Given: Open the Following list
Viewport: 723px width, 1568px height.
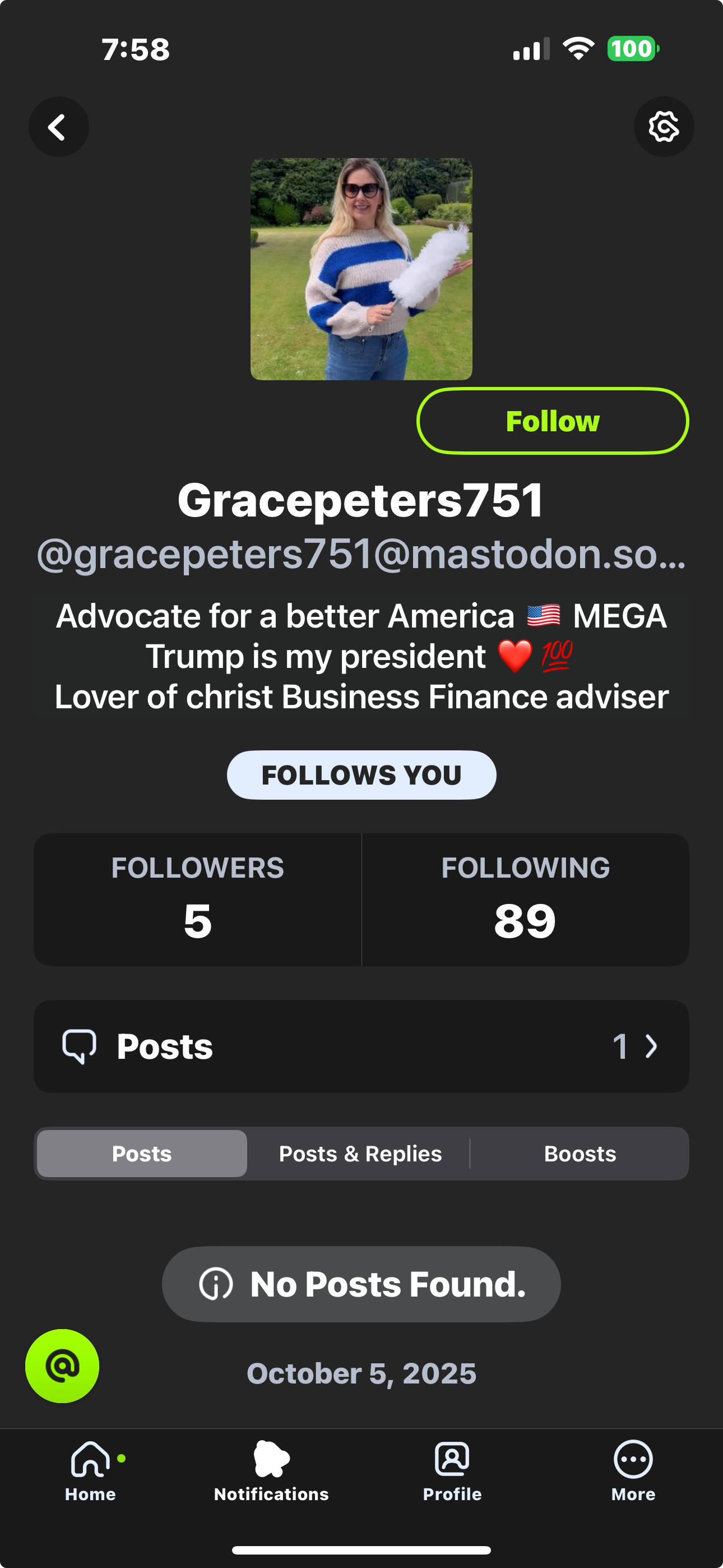Looking at the screenshot, I should click(525, 899).
